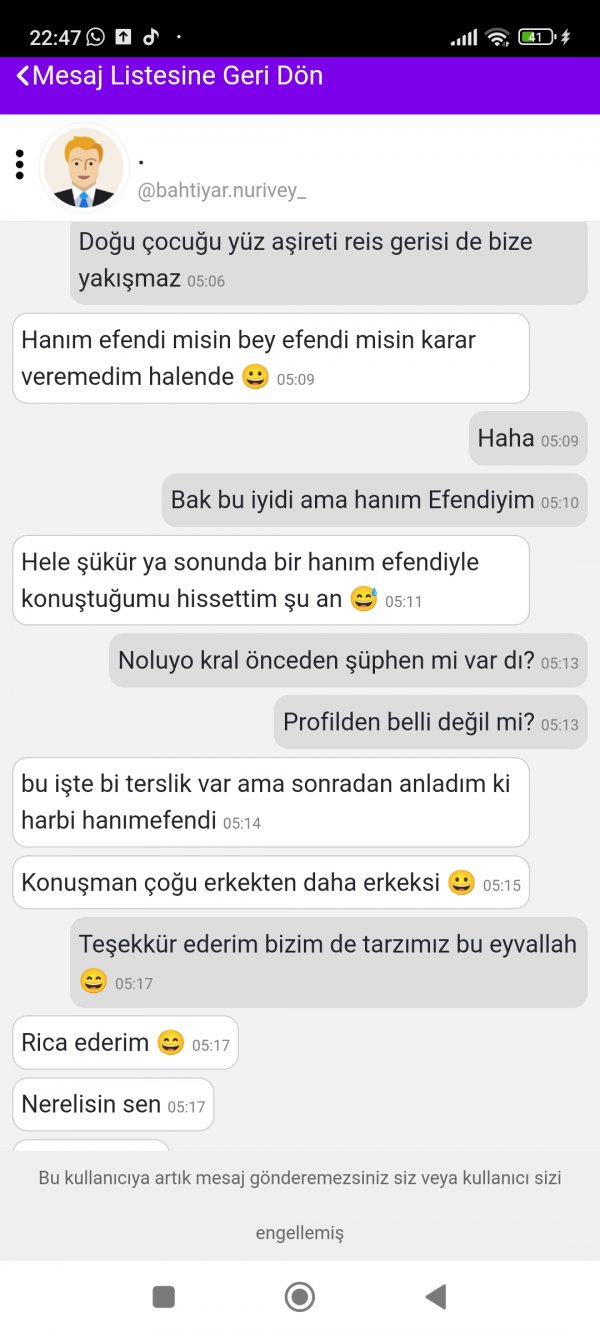Open recent apps with the square button
Screen dimensions: 600x1333
[164, 1297]
